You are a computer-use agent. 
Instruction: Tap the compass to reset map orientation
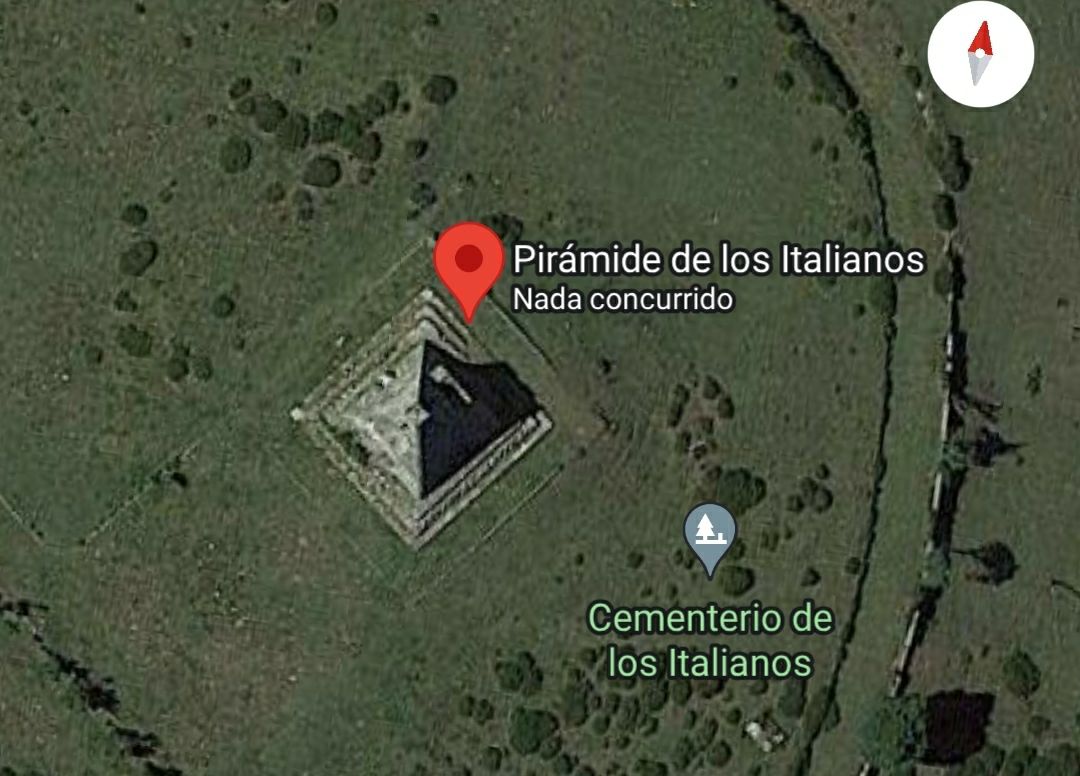pos(980,55)
